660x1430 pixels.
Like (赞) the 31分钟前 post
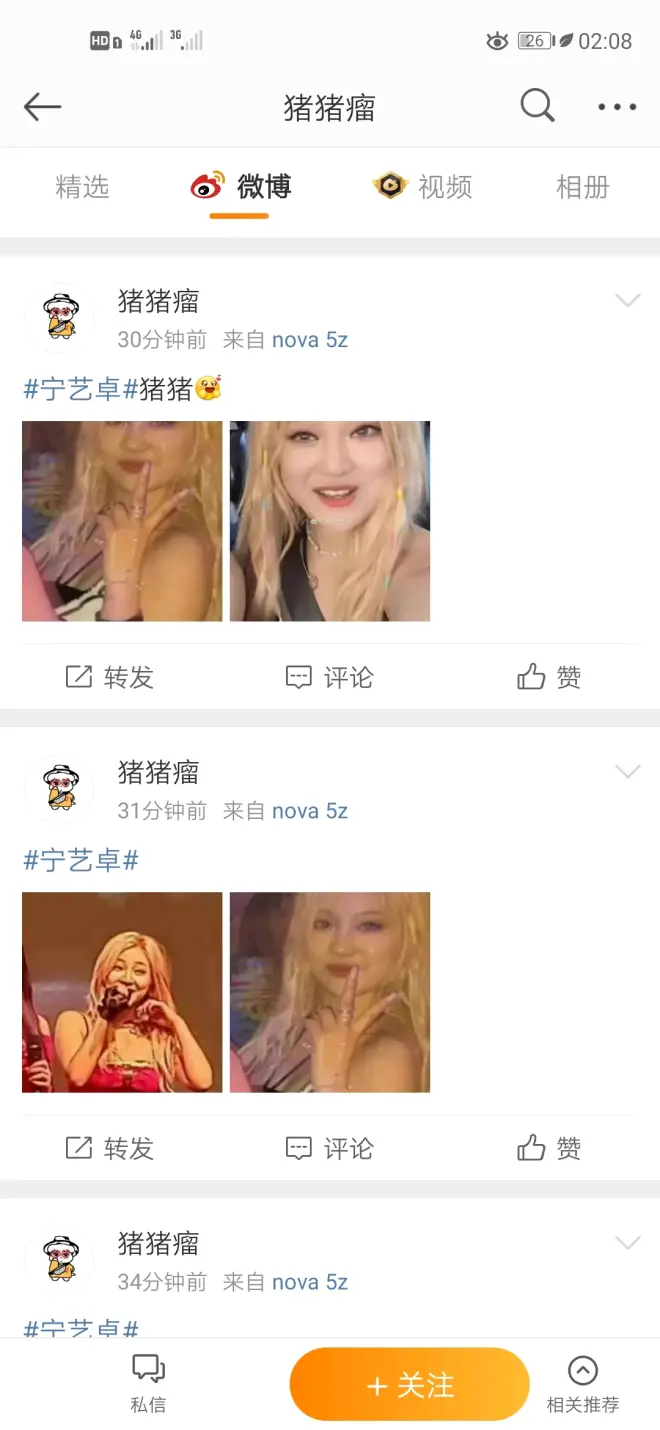pyautogui.click(x=549, y=1148)
